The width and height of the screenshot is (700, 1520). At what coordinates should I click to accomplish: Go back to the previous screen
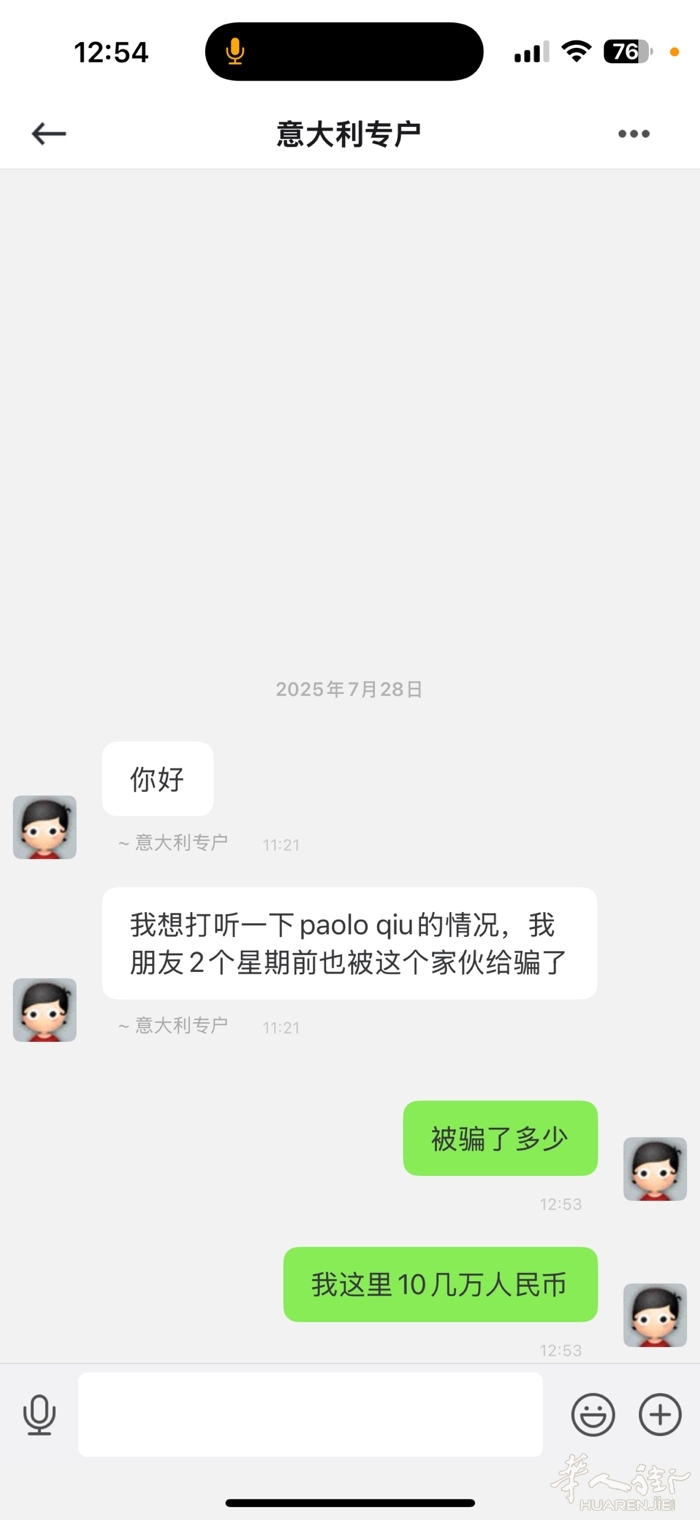pyautogui.click(x=48, y=134)
